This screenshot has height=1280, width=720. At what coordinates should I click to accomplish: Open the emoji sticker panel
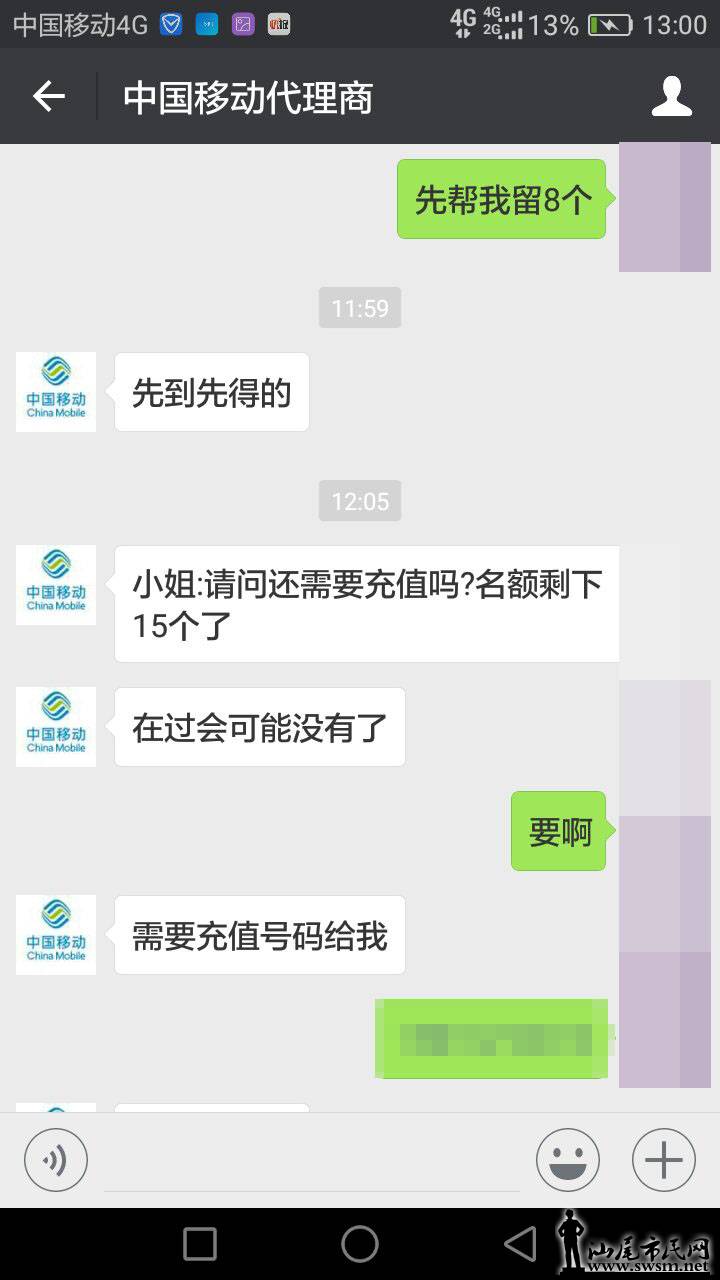[x=568, y=1160]
